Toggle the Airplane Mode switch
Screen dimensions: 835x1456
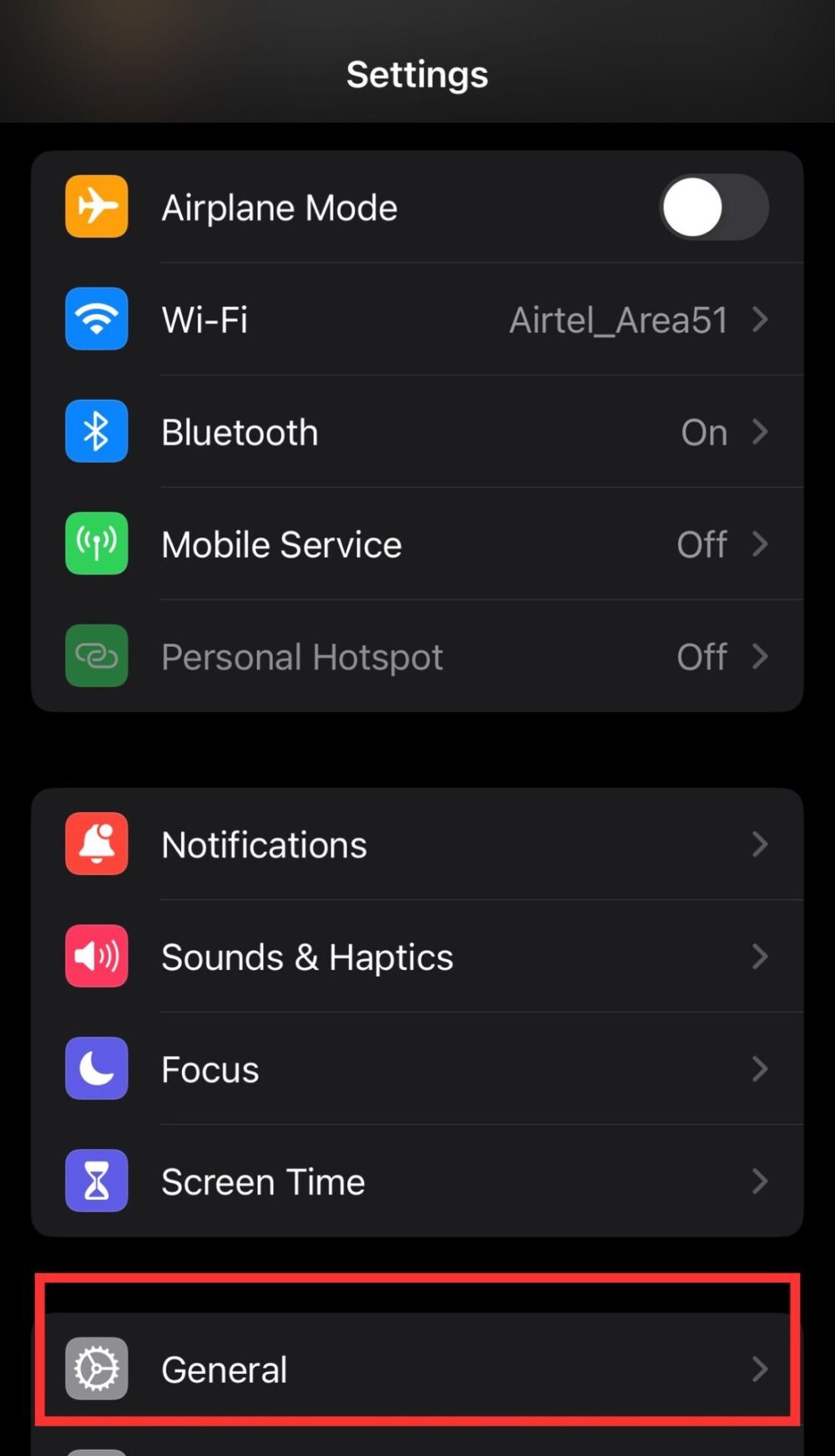click(x=714, y=207)
